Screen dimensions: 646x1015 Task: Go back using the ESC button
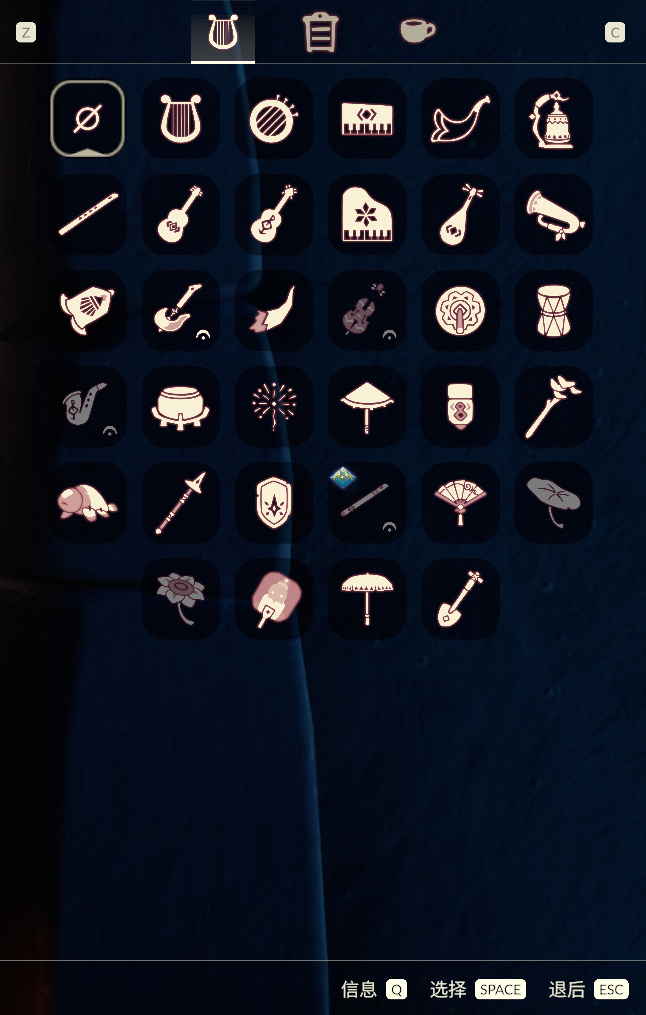coord(611,989)
